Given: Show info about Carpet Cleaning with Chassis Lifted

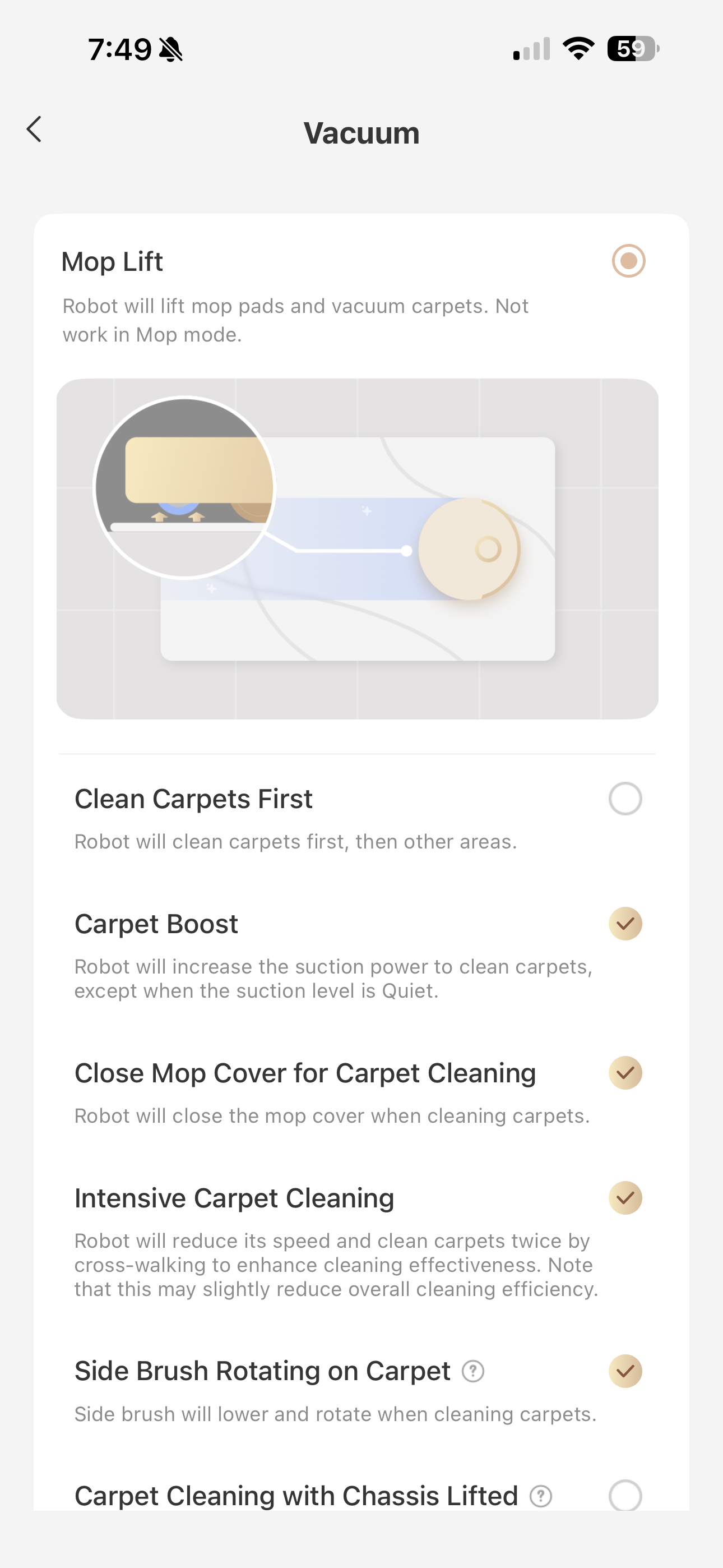Looking at the screenshot, I should [x=540, y=1496].
